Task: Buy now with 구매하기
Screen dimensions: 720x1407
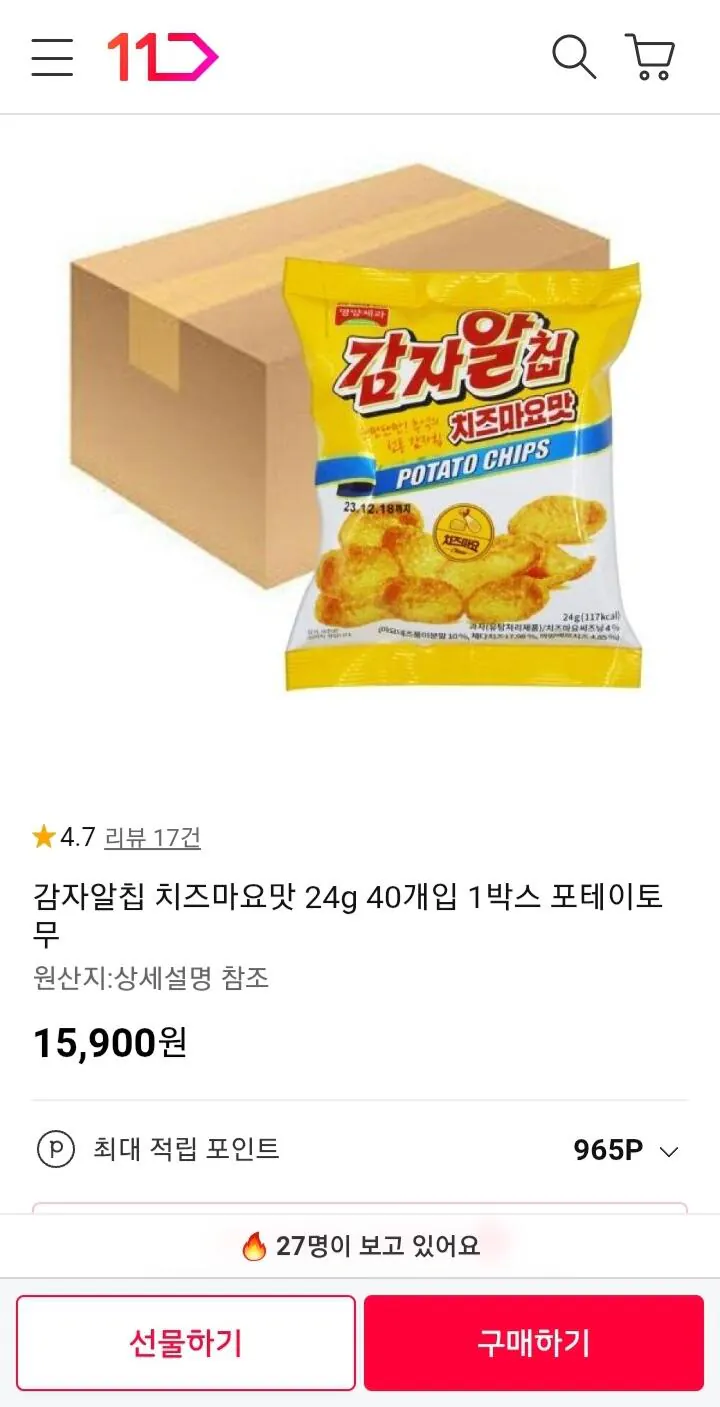Action: 534,1343
